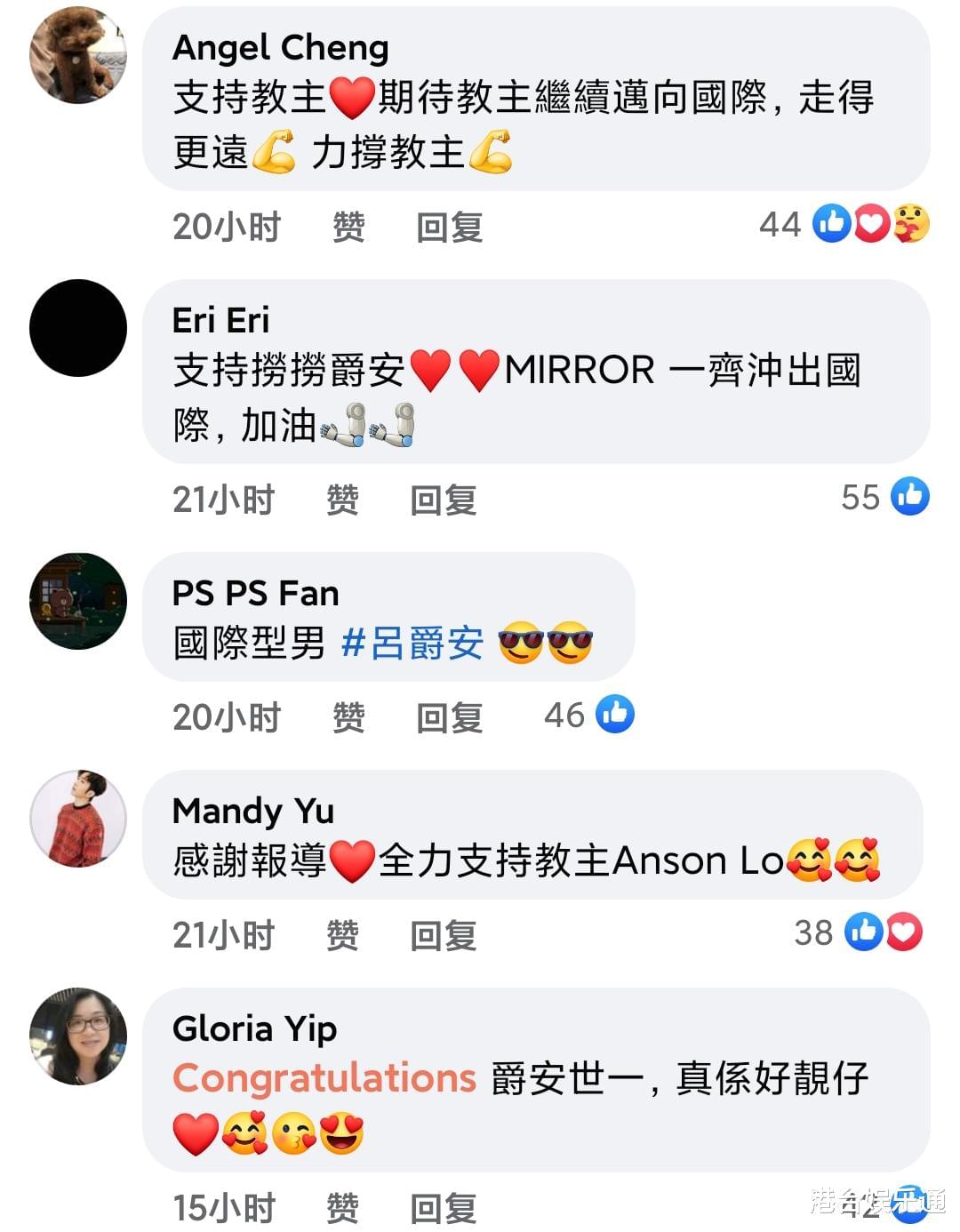View reactions on Mandy Yu's comment
The height and width of the screenshot is (1232, 960).
858,932
